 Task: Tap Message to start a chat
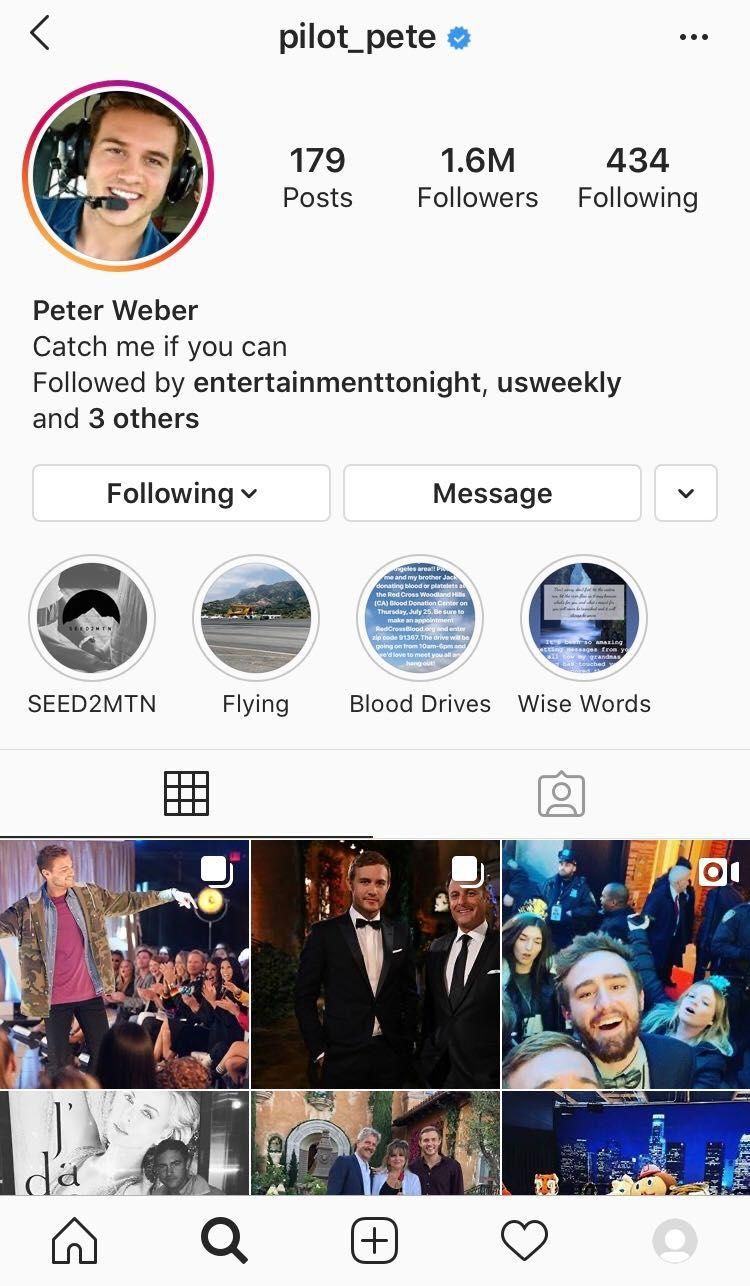pos(492,493)
